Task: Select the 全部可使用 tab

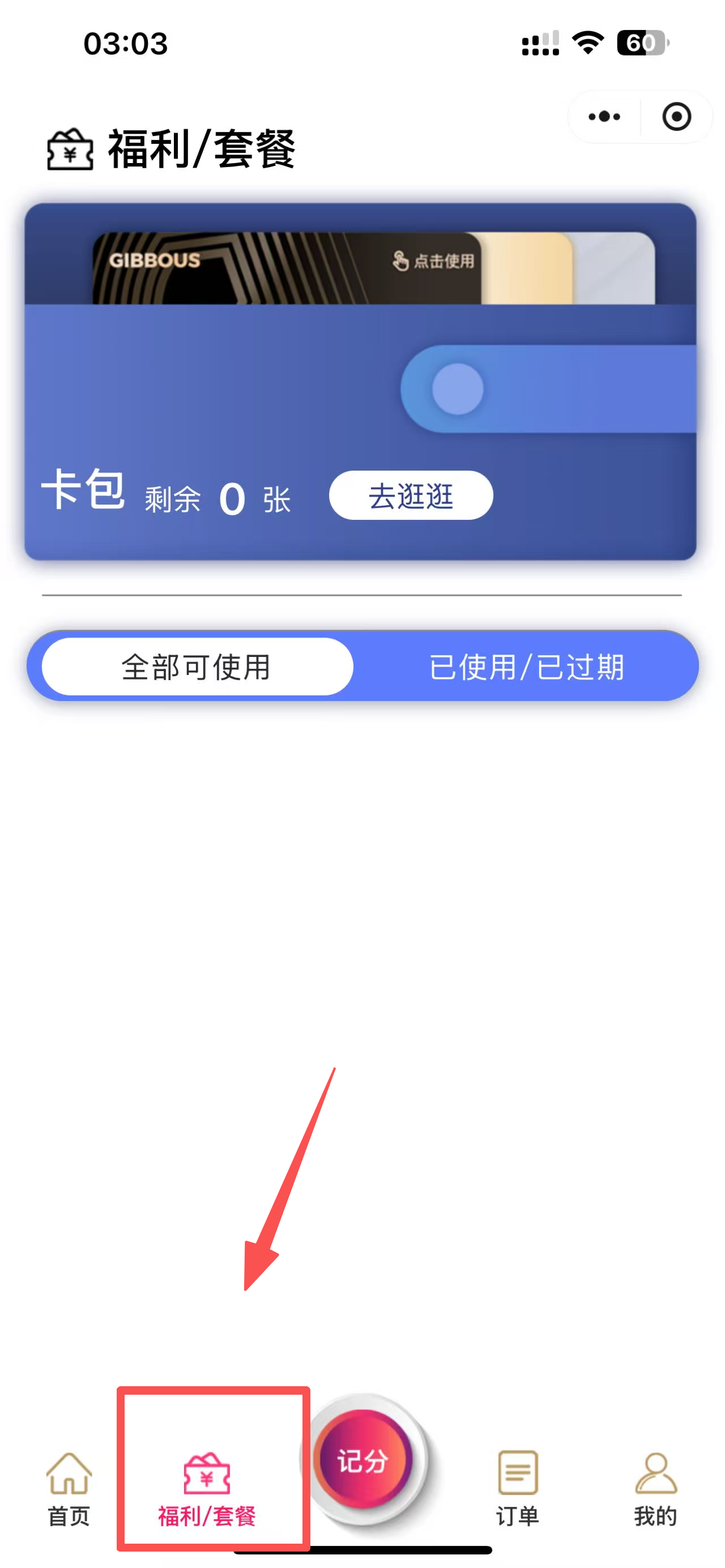Action: 197,666
